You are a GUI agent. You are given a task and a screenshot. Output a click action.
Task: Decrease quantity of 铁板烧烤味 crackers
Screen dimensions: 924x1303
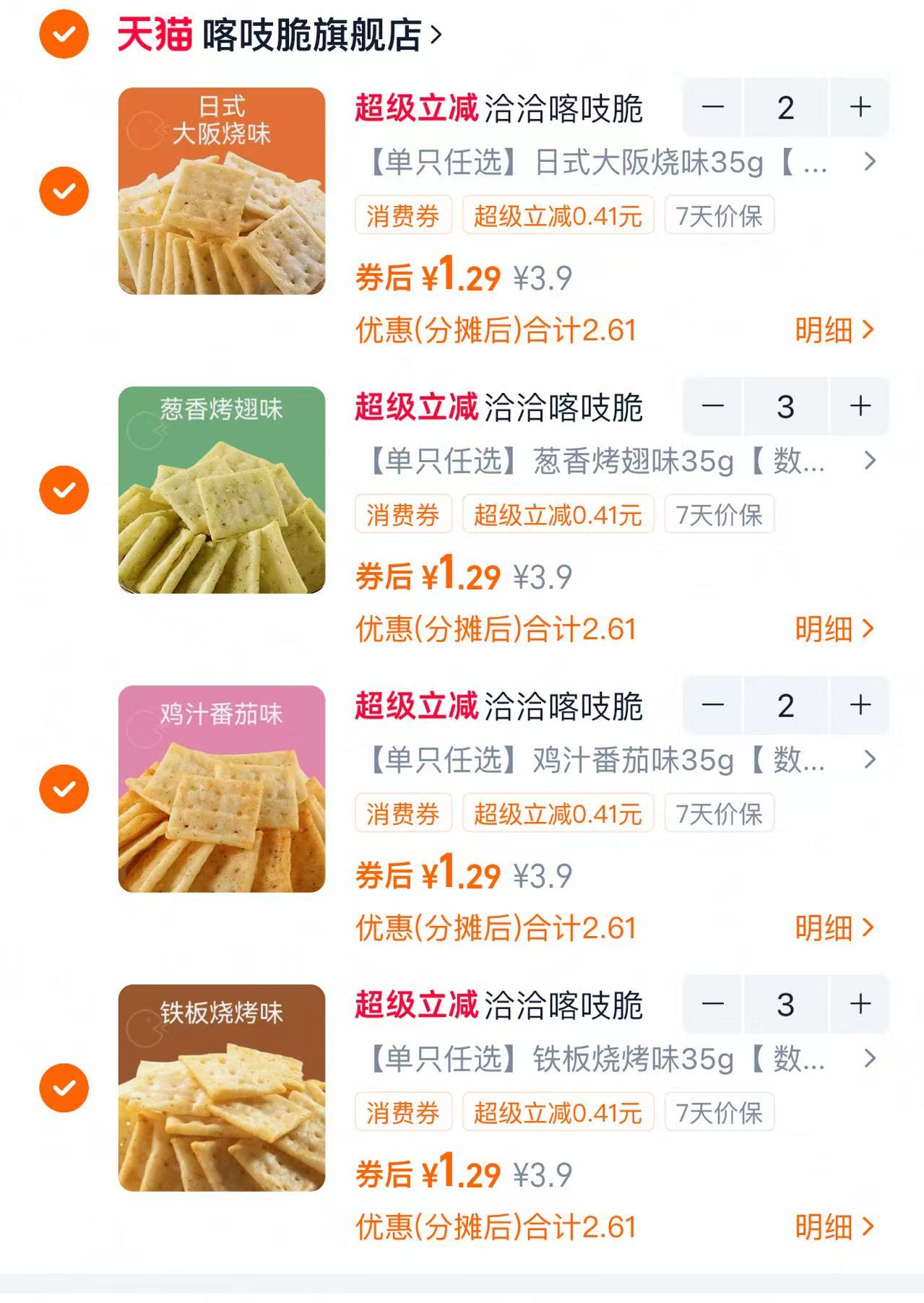712,1004
